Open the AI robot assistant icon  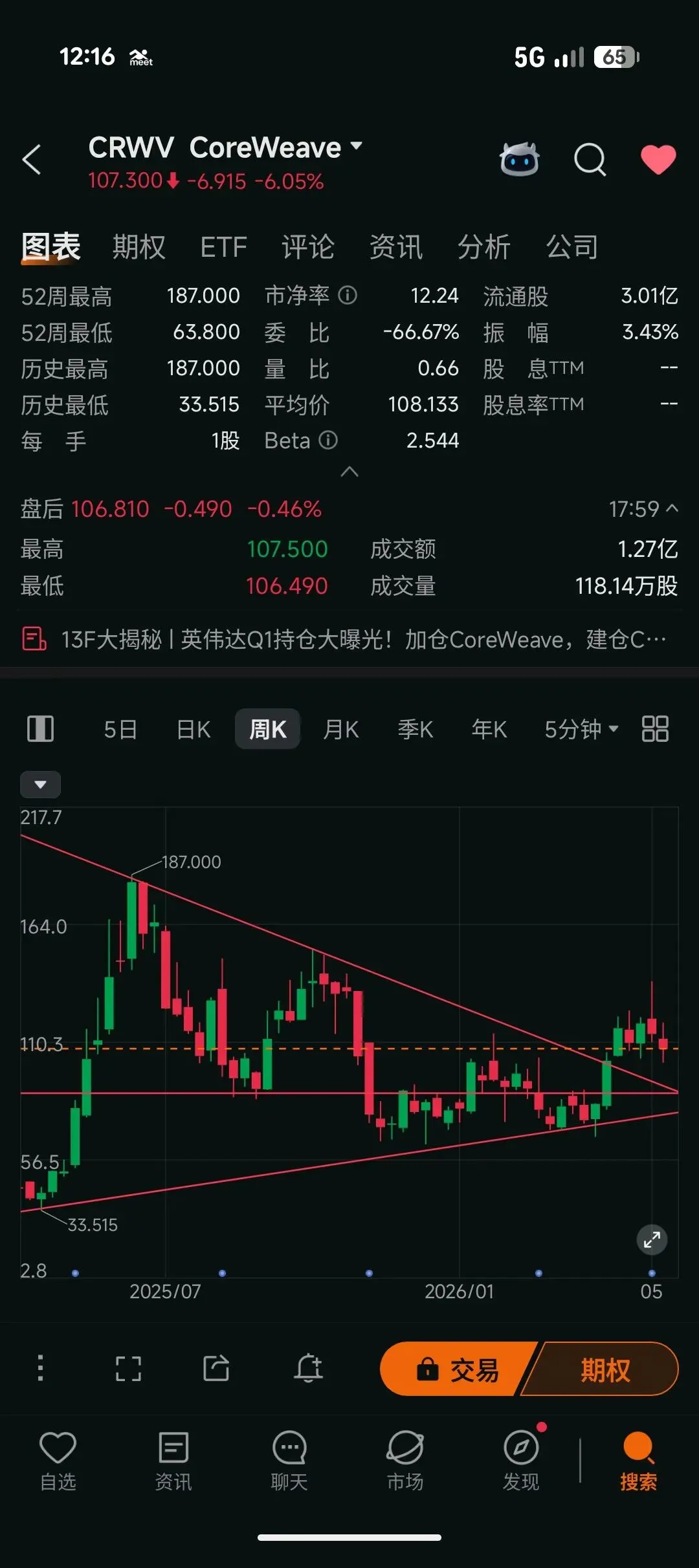(x=519, y=159)
